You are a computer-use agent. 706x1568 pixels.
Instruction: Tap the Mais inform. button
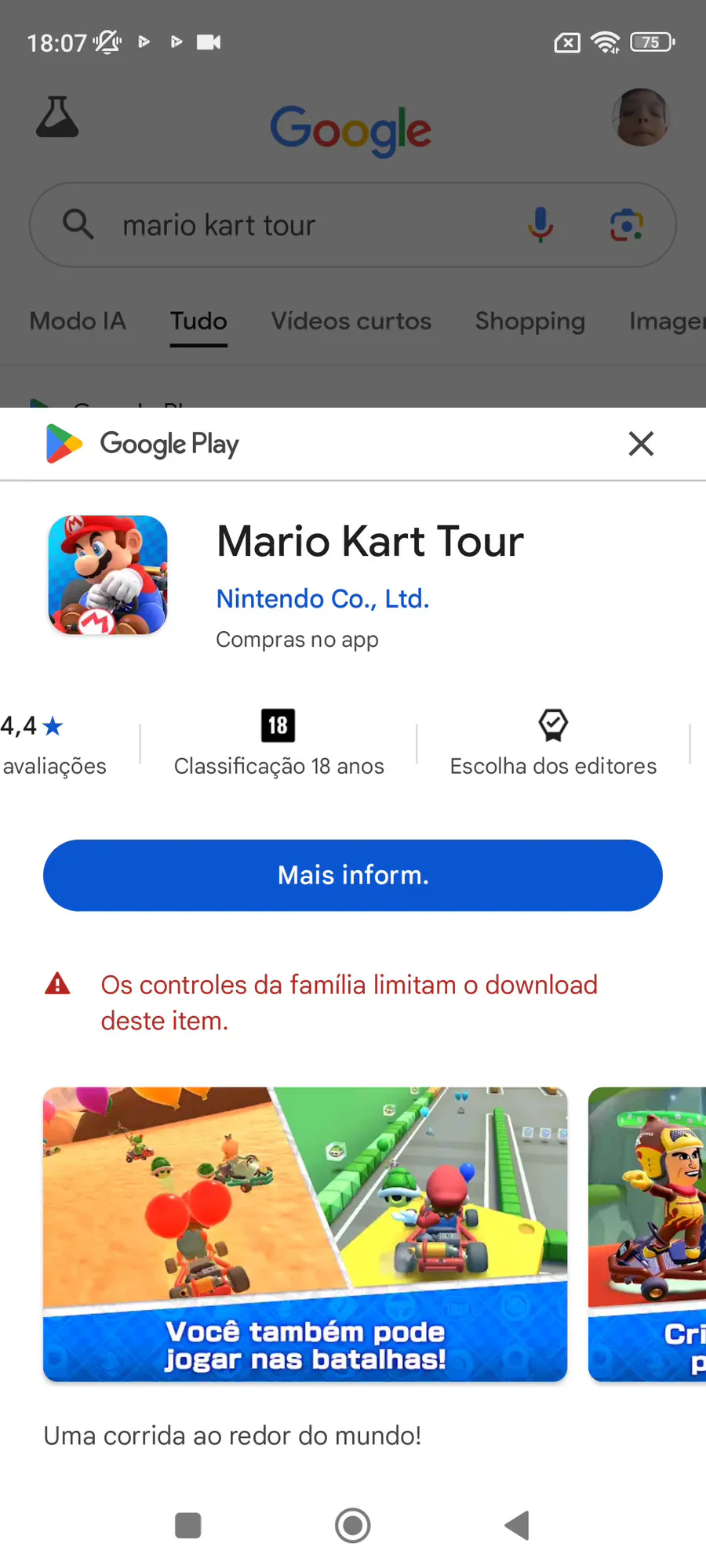[x=353, y=875]
